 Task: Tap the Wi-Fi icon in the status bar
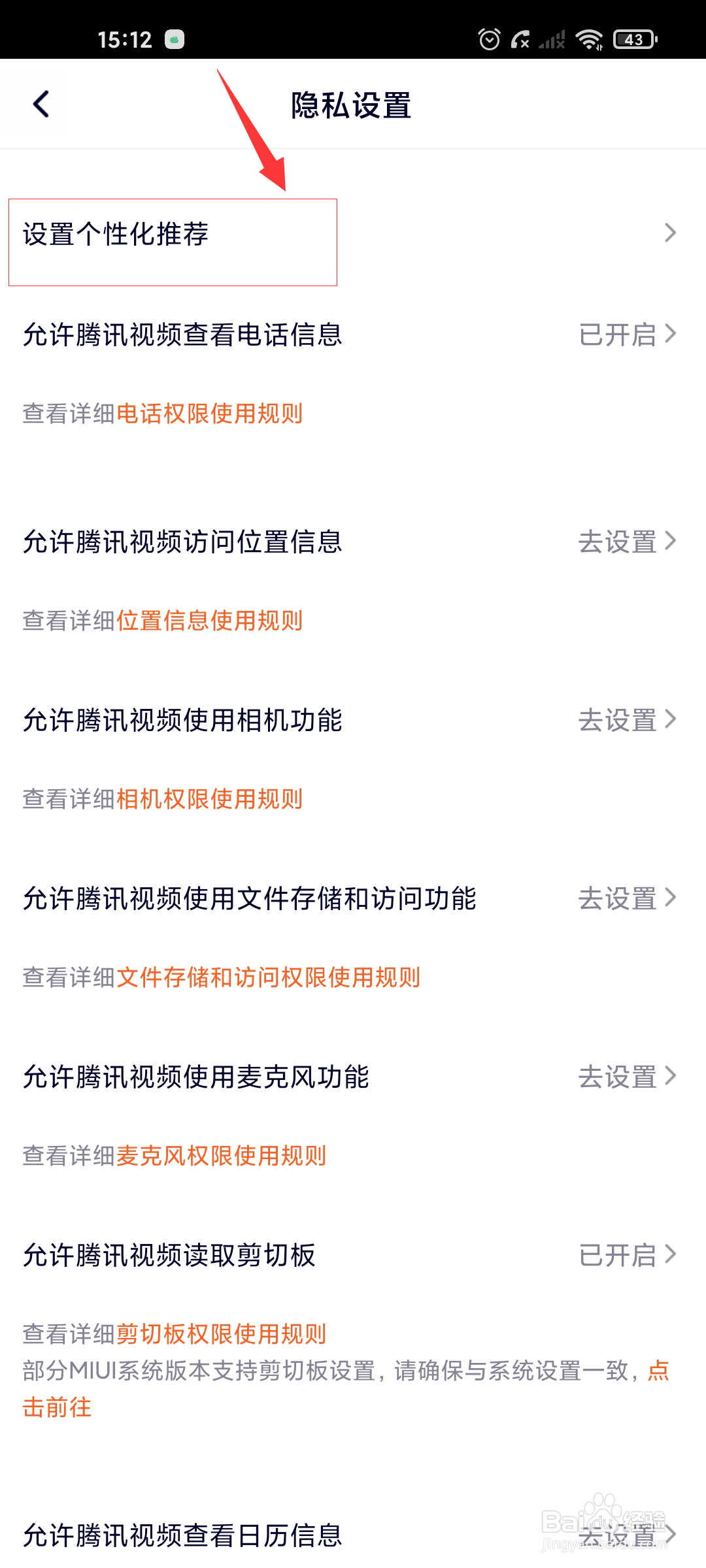coord(586,39)
